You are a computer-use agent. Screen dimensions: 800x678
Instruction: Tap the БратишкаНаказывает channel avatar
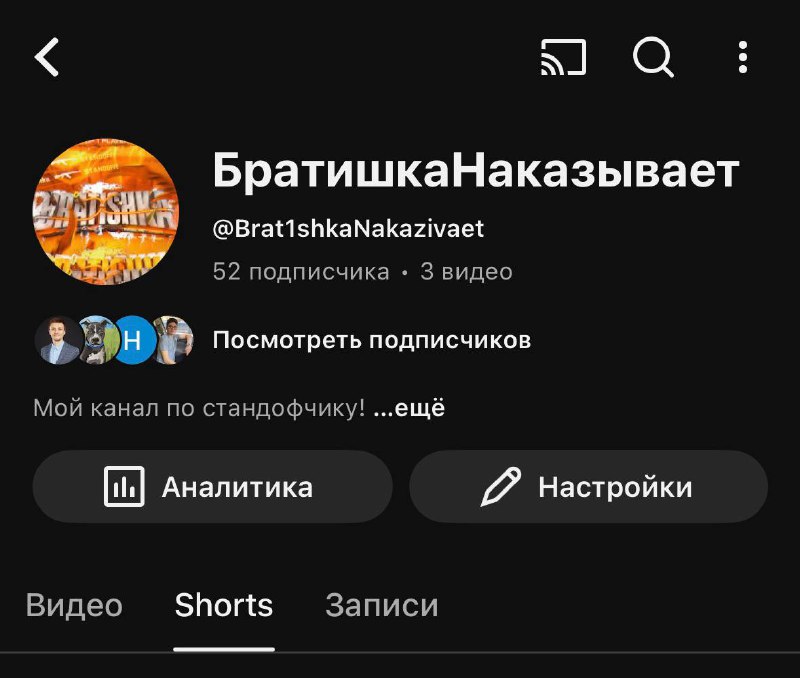(106, 212)
